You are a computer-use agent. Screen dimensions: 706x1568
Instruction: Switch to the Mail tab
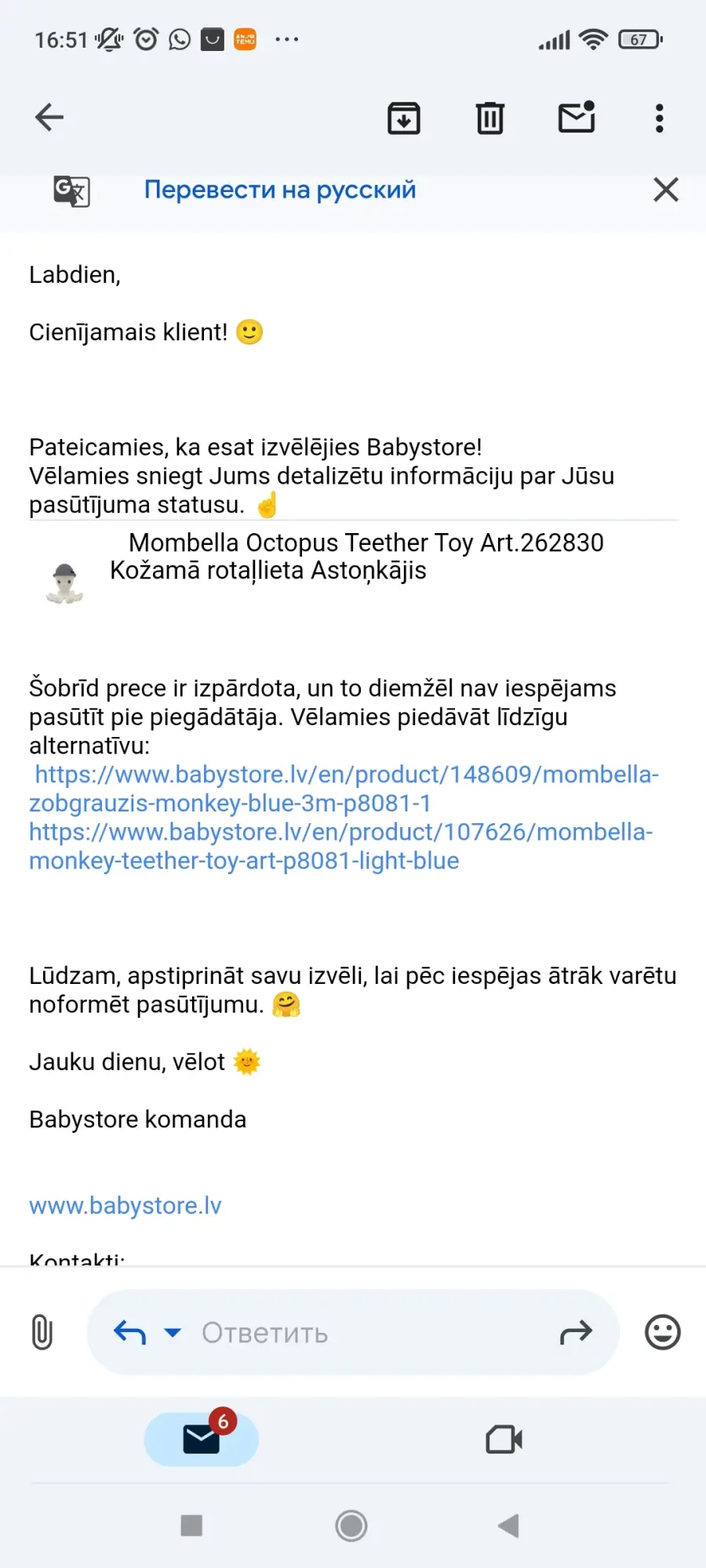click(x=202, y=1439)
